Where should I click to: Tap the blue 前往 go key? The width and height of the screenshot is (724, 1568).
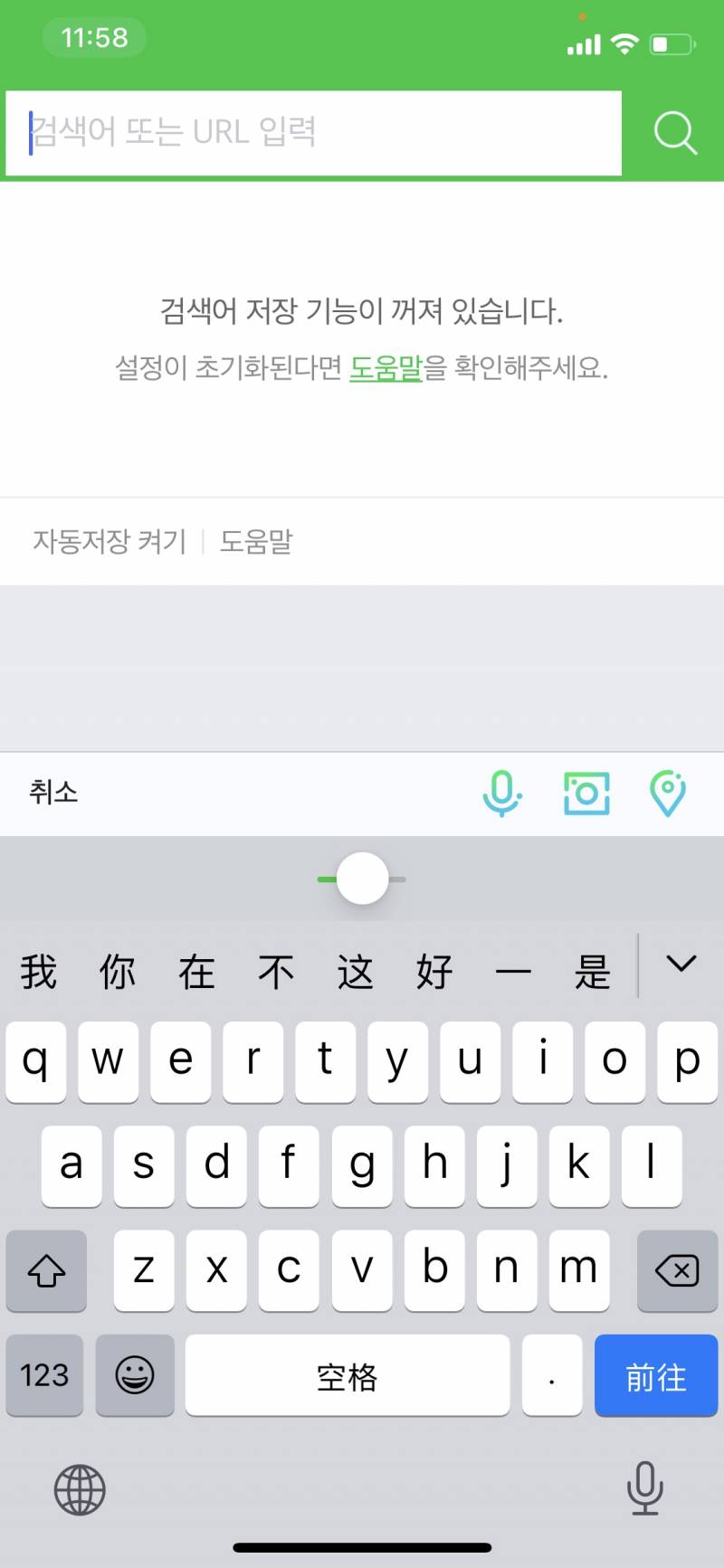(656, 1375)
